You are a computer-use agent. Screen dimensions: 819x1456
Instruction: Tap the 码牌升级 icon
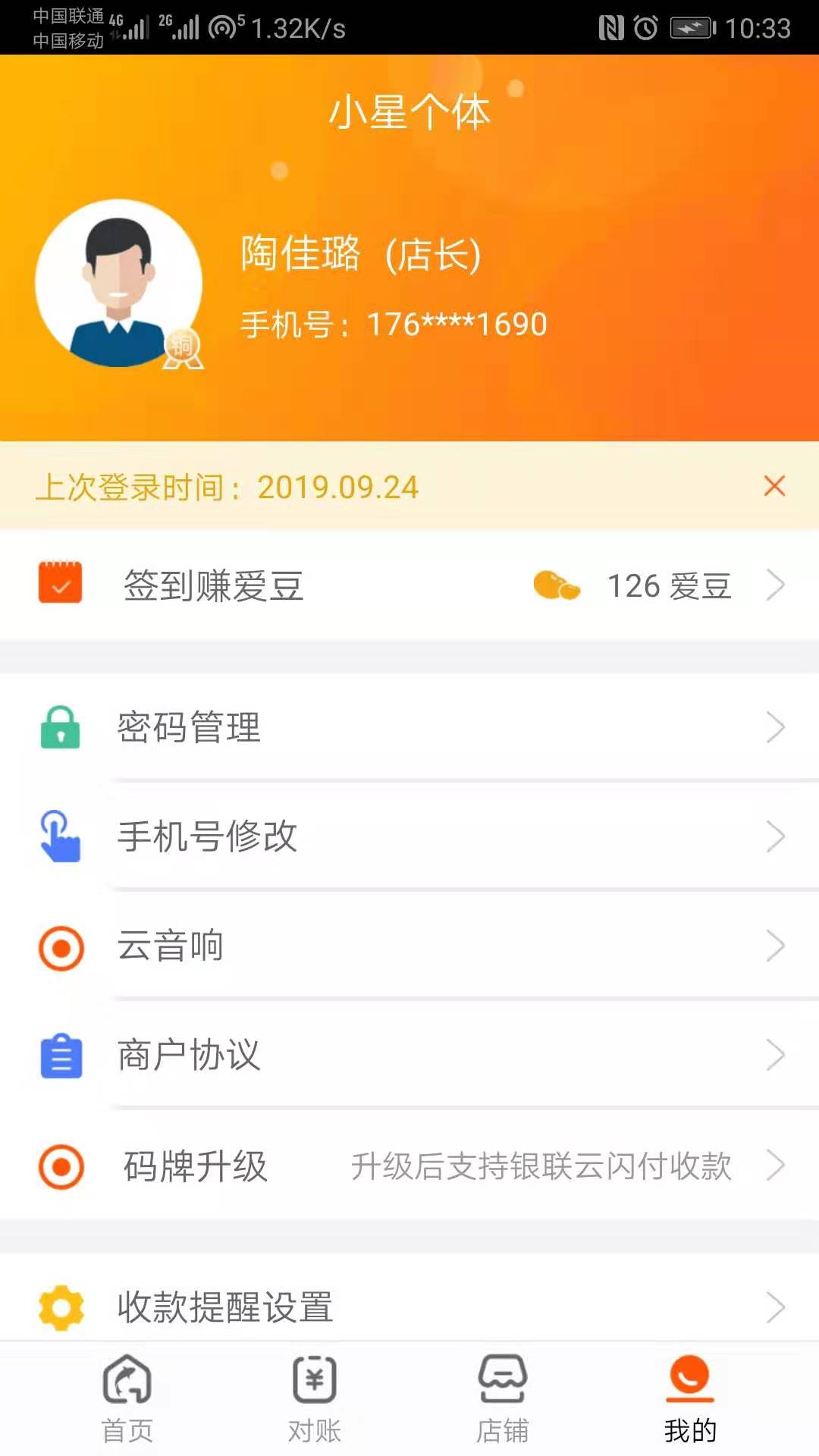pos(61,1166)
